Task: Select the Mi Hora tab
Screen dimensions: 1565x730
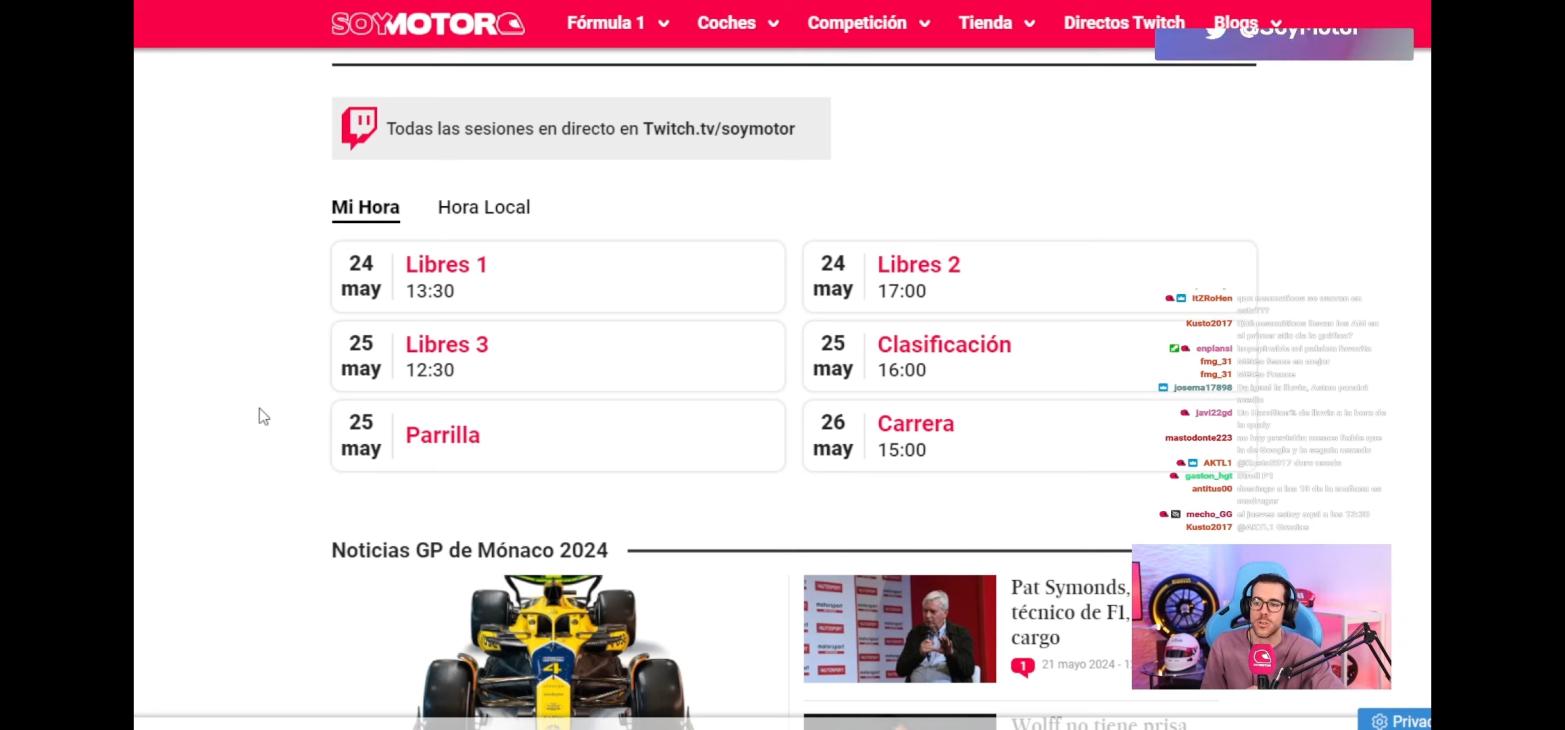Action: [x=365, y=207]
